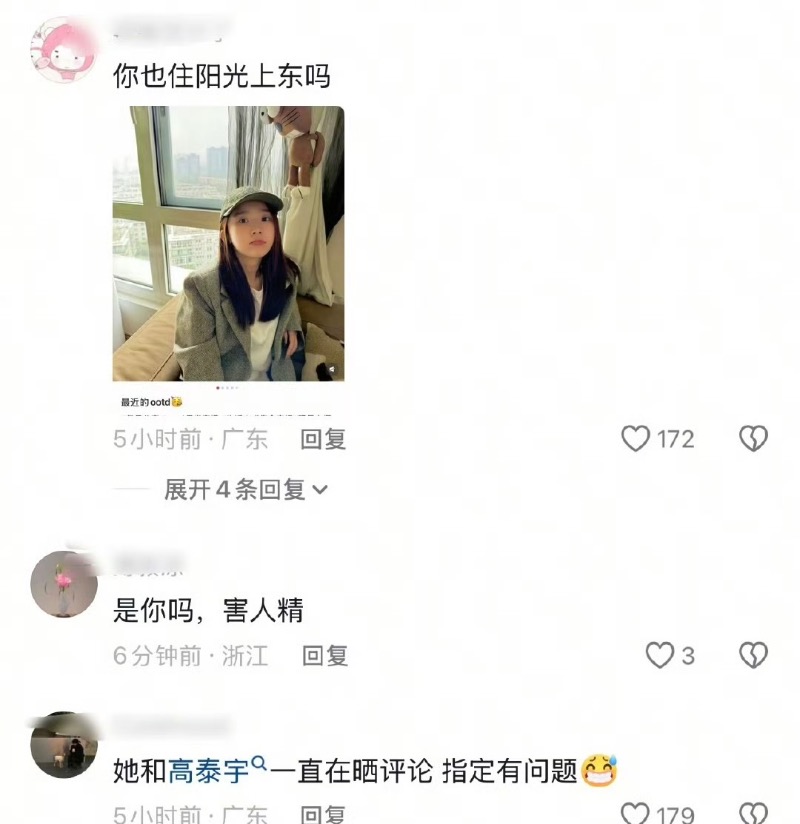Like the comment 是你吗，害人精
800x824 pixels.
pos(659,655)
